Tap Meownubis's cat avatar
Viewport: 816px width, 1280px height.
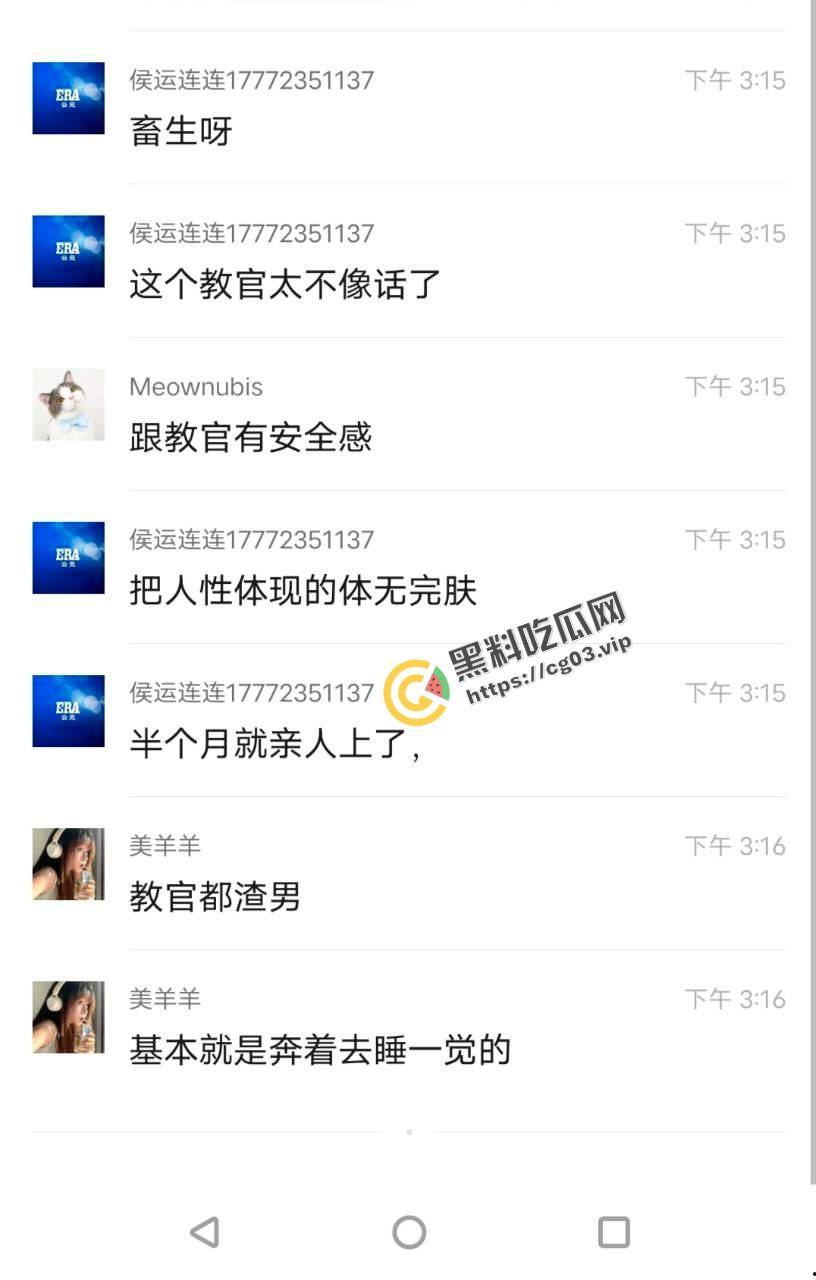pos(68,405)
